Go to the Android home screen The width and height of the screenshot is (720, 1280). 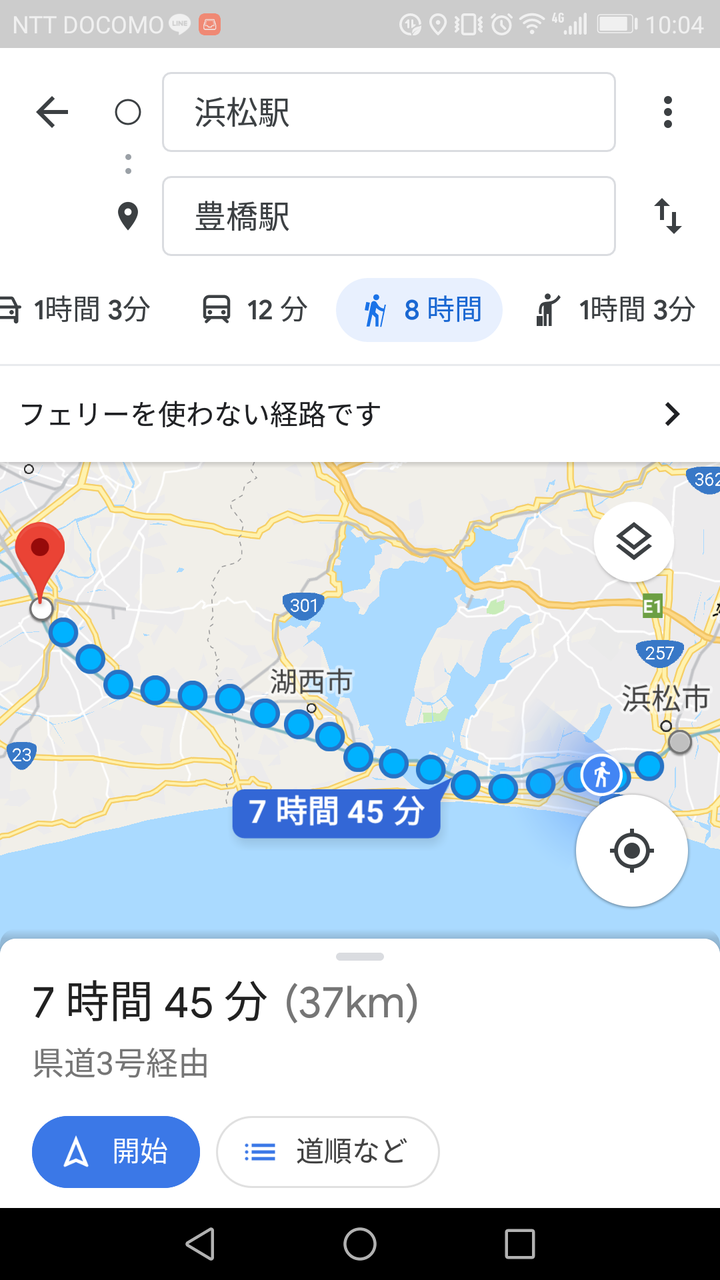(x=360, y=1244)
